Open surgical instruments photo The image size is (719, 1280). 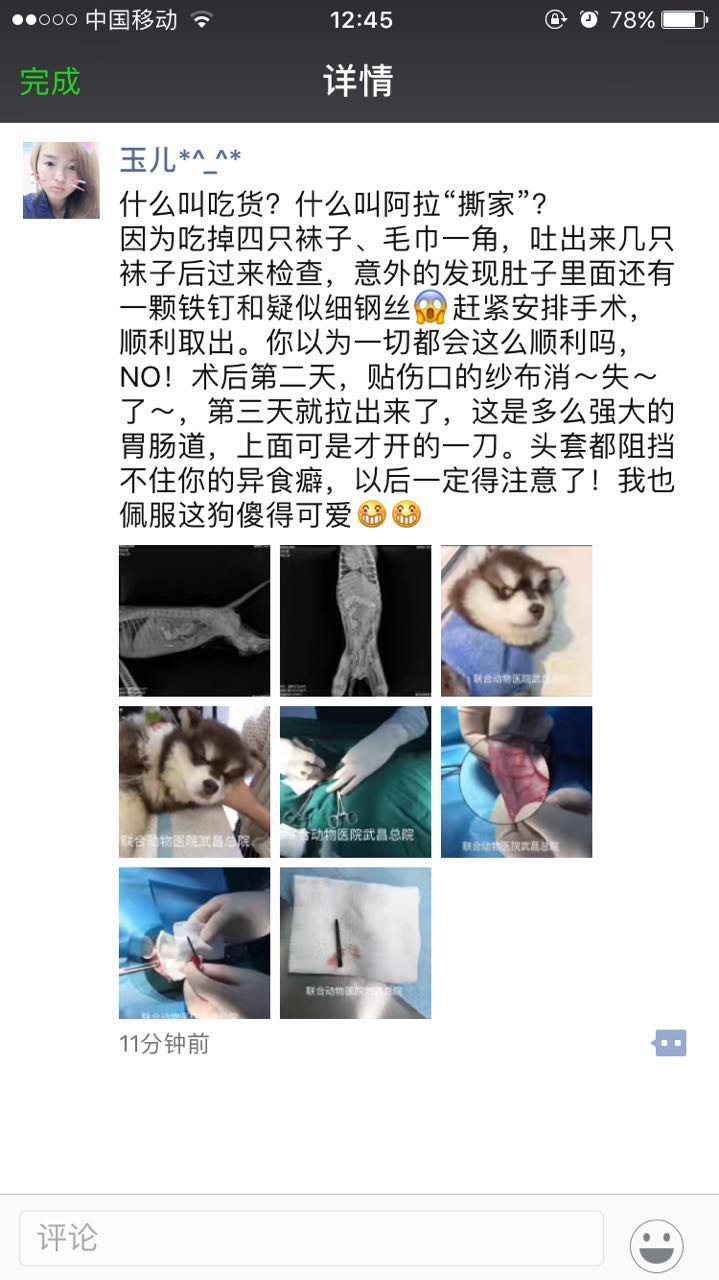pyautogui.click(x=355, y=782)
